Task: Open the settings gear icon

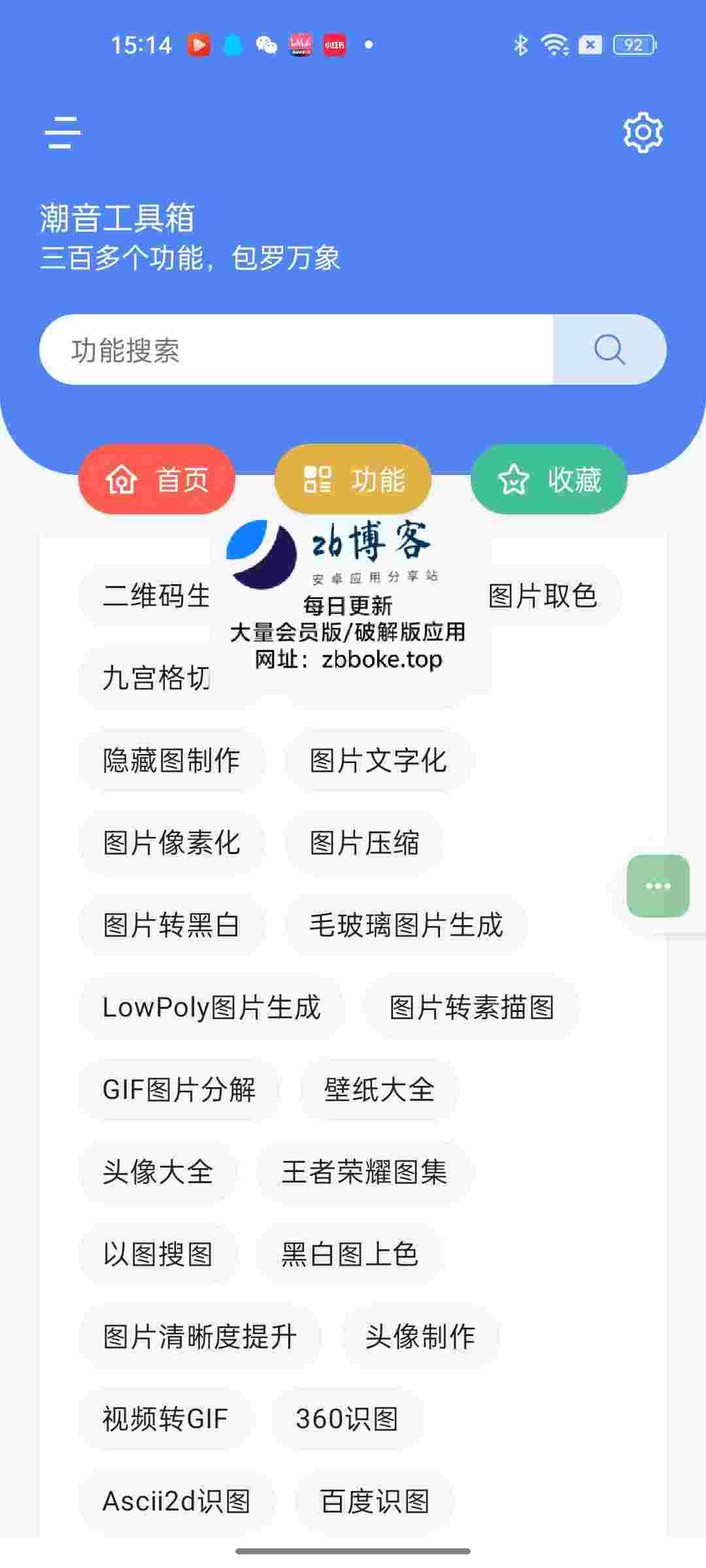Action: click(643, 133)
